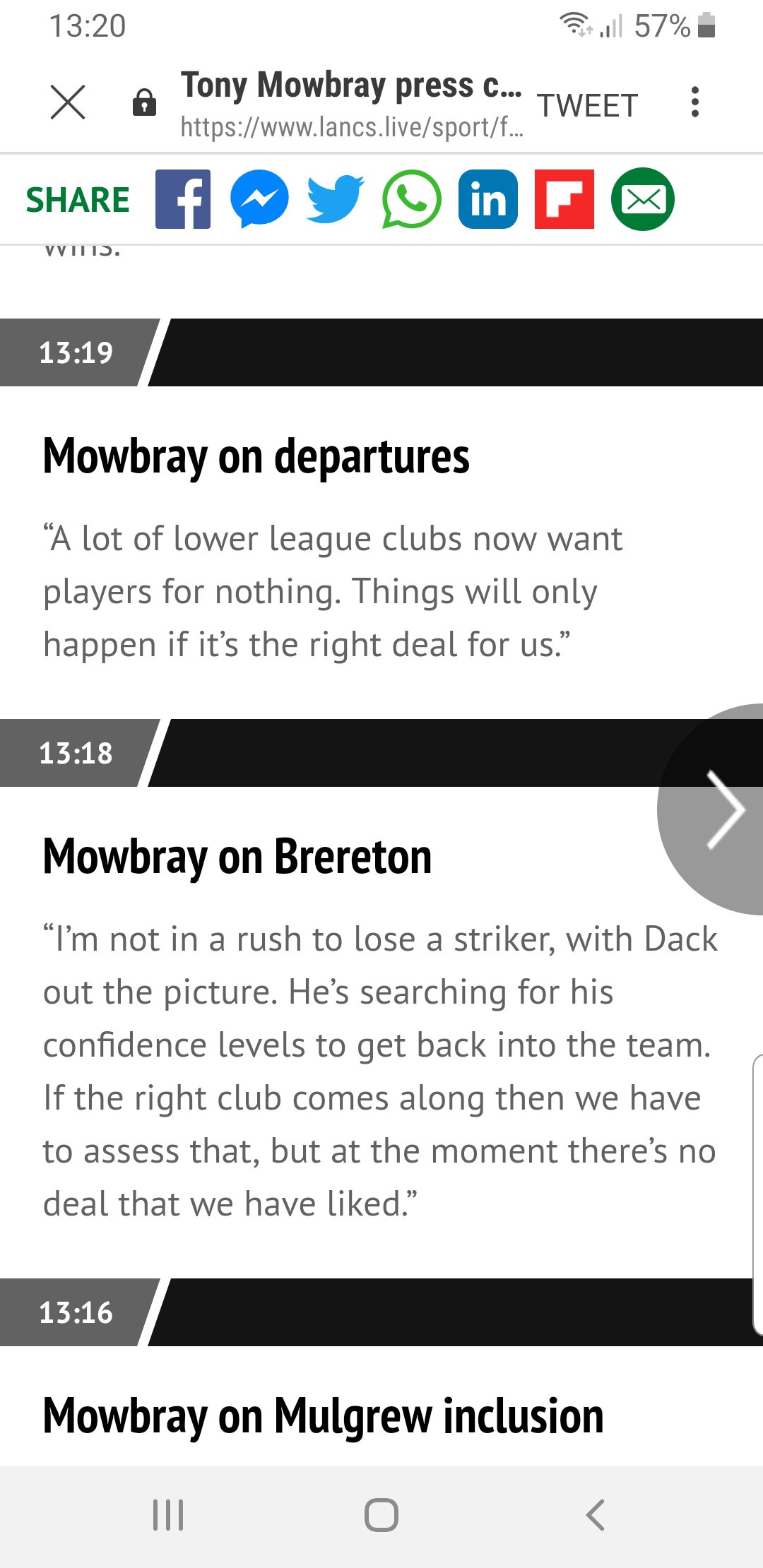Screen dimensions: 763x1568
Task: Share article by email
Action: click(642, 199)
